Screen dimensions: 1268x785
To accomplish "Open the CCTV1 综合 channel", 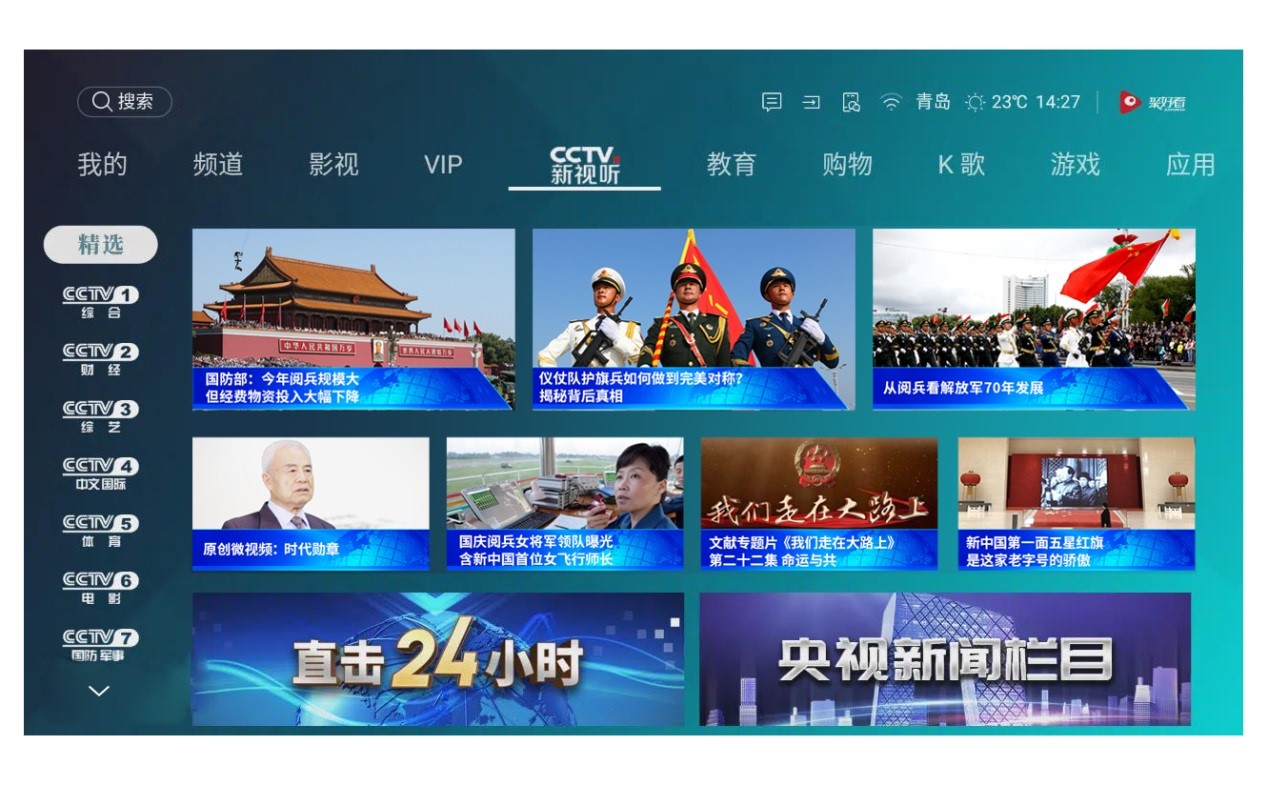I will (100, 302).
